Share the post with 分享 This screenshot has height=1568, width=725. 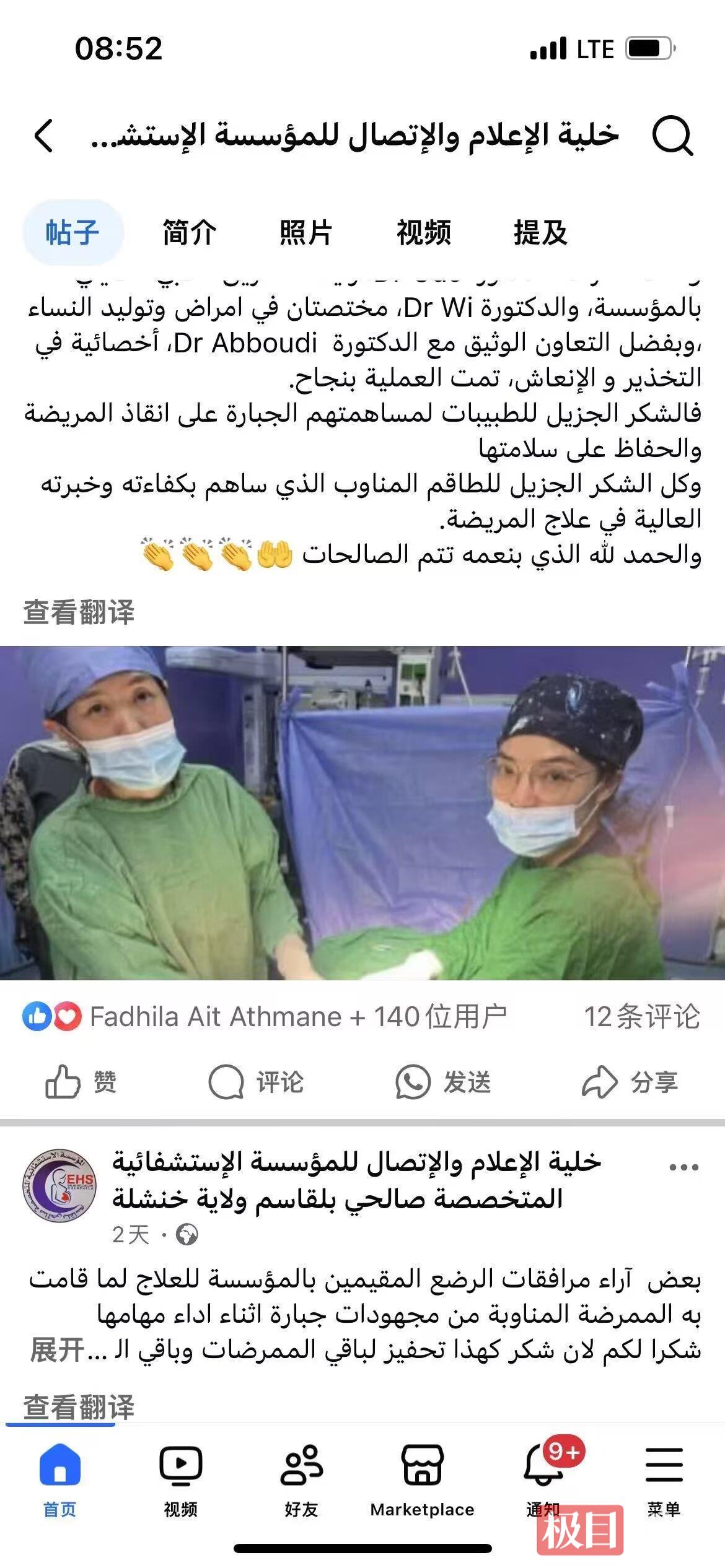630,1082
